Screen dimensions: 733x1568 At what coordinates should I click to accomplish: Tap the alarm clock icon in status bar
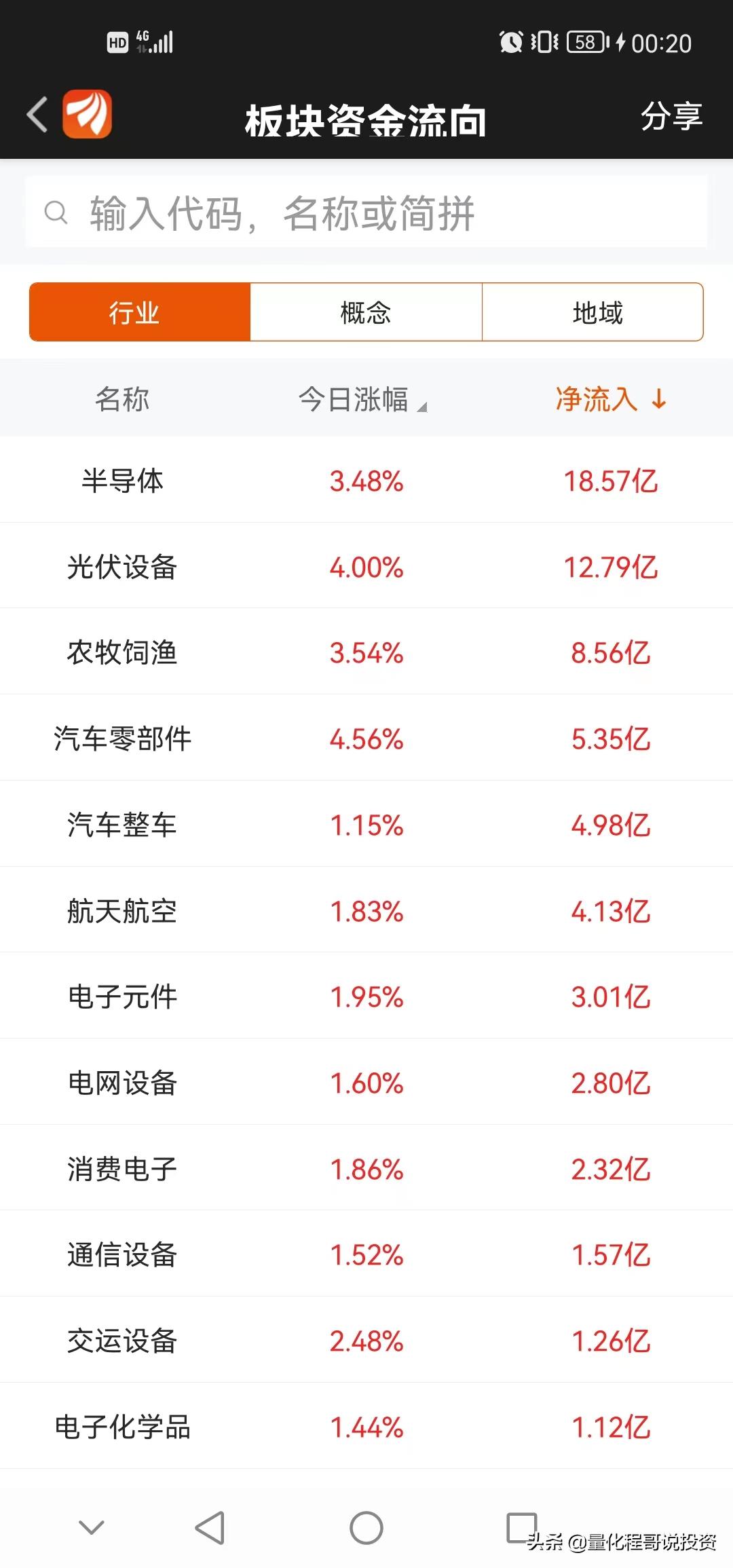(x=511, y=43)
